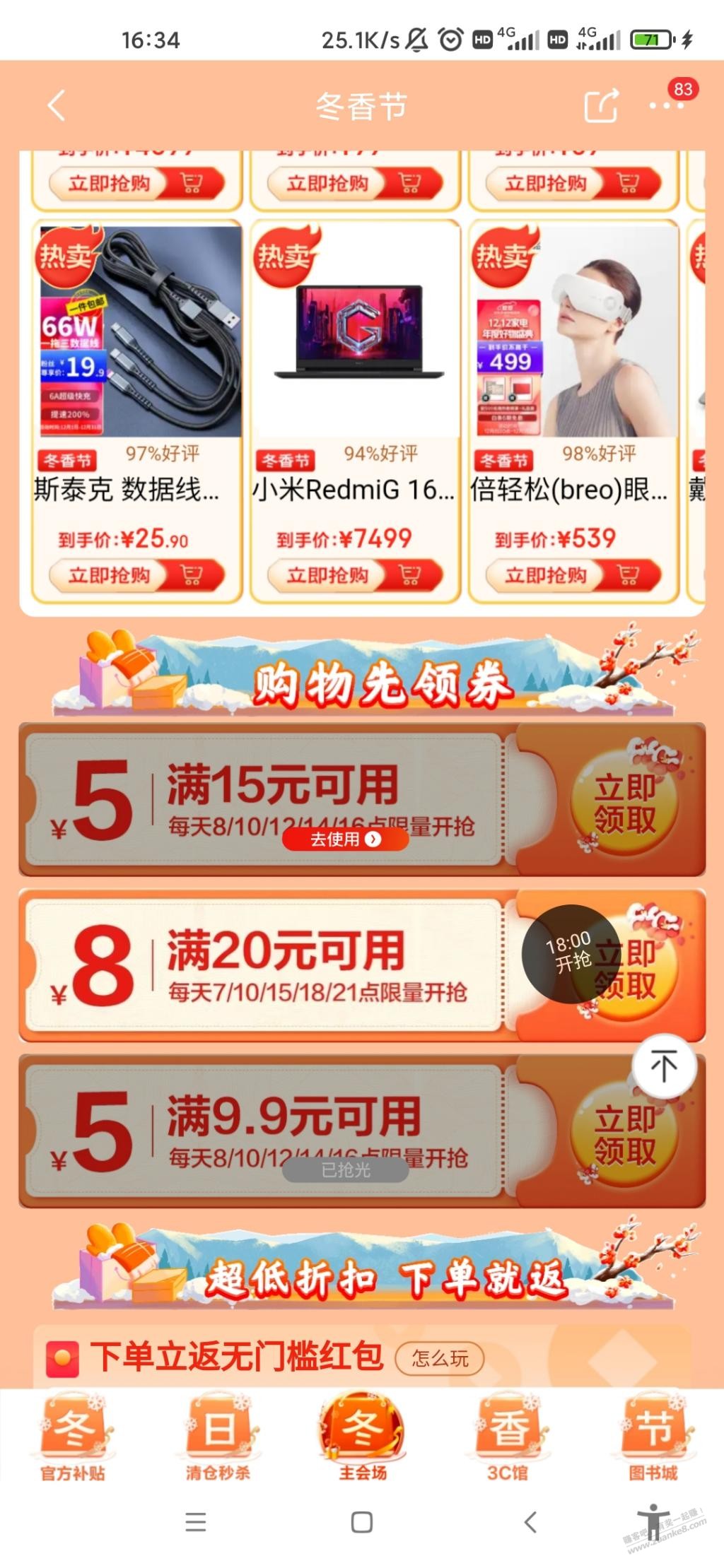724x1568 pixels.
Task: Tap 去使用 on the 满15元 coupon
Action: click(345, 839)
